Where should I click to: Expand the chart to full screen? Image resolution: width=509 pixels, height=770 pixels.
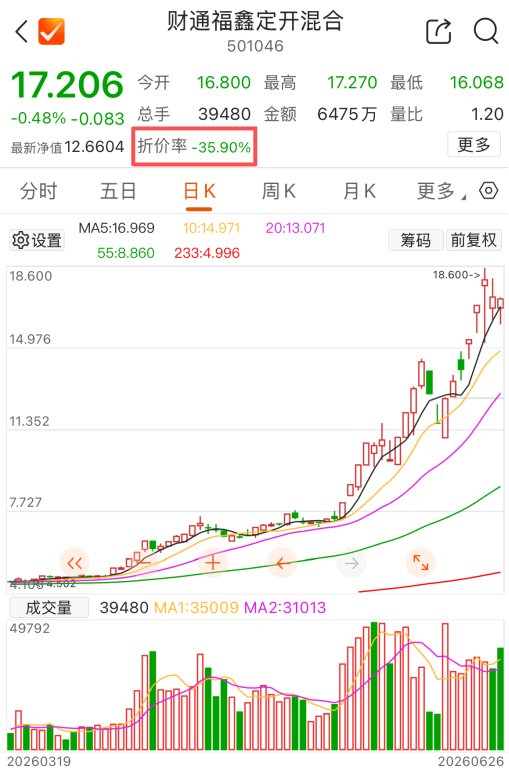[x=421, y=562]
